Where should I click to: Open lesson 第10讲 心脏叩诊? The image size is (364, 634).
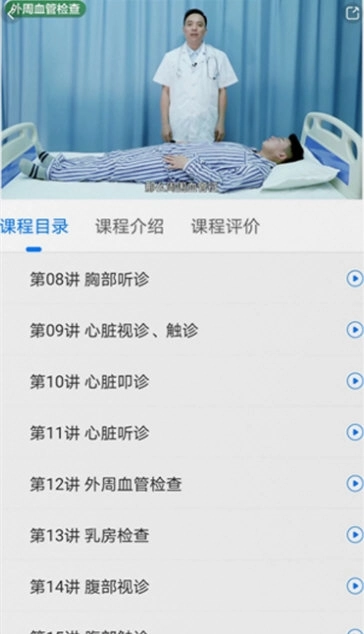coord(182,381)
